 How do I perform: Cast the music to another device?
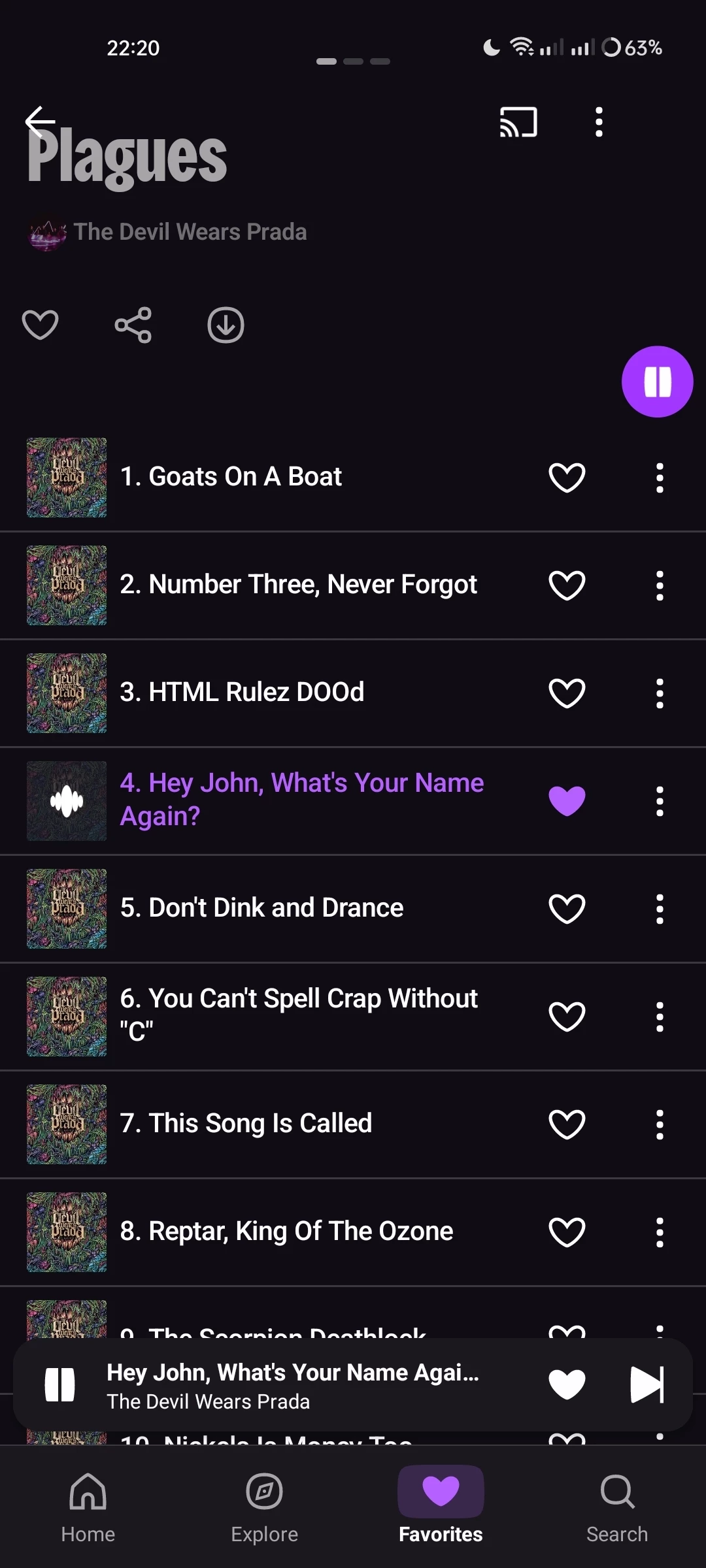coord(518,122)
